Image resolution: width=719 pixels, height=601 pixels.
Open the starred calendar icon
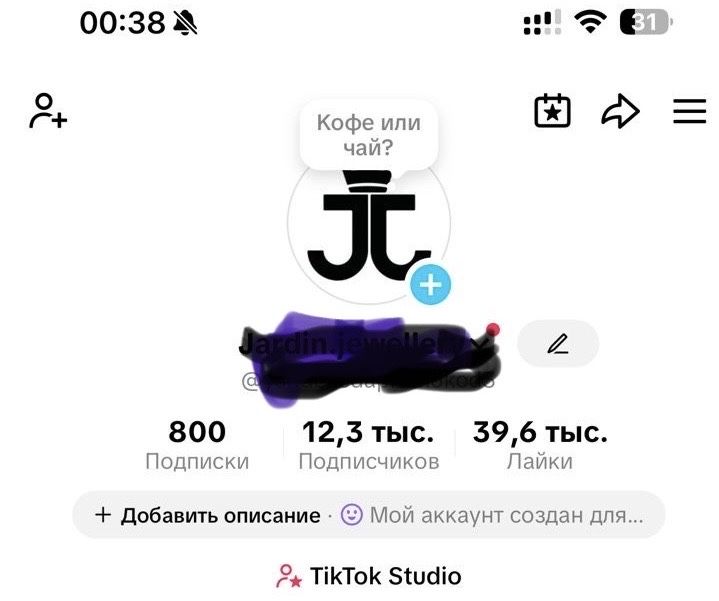pyautogui.click(x=552, y=112)
